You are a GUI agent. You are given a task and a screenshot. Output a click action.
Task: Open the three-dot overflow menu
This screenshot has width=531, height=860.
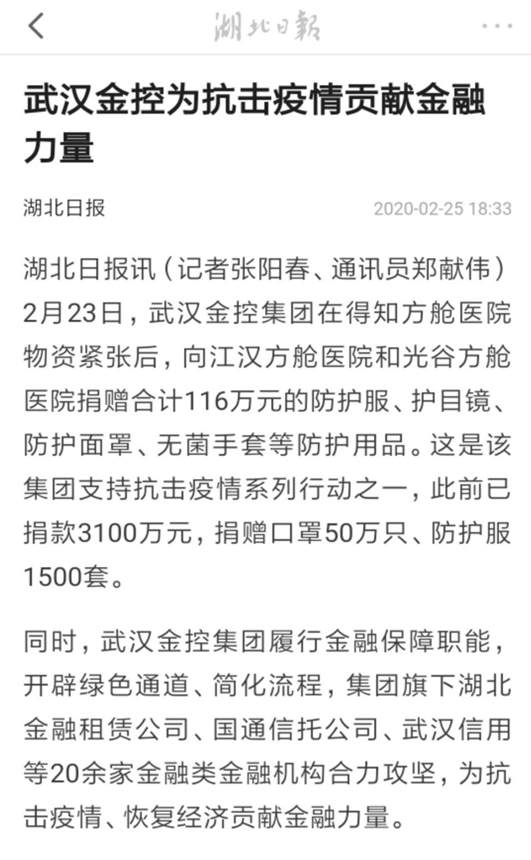tap(497, 26)
